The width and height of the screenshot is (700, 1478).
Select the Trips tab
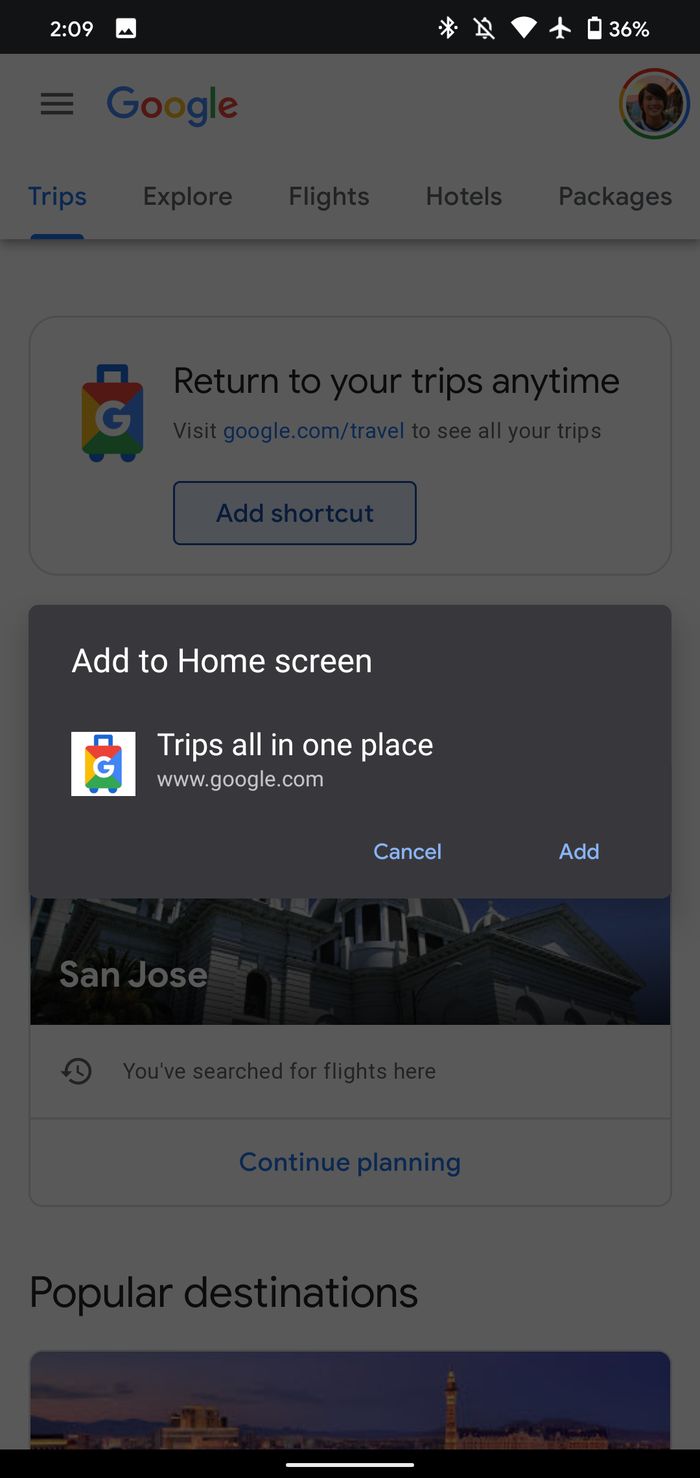57,196
